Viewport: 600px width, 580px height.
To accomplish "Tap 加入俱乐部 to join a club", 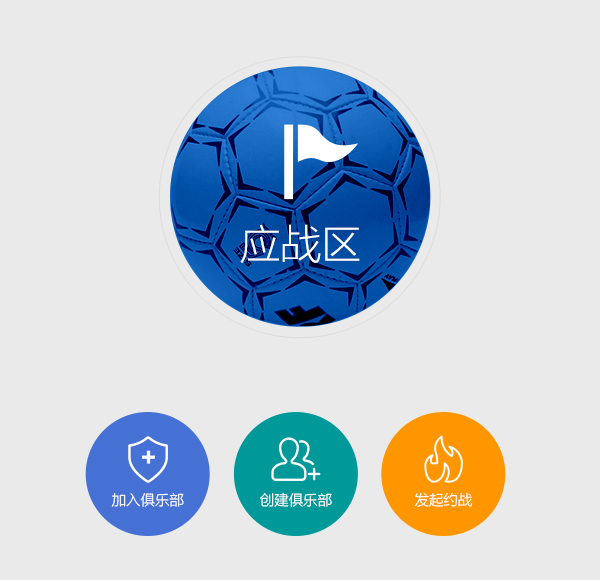I will [x=148, y=474].
